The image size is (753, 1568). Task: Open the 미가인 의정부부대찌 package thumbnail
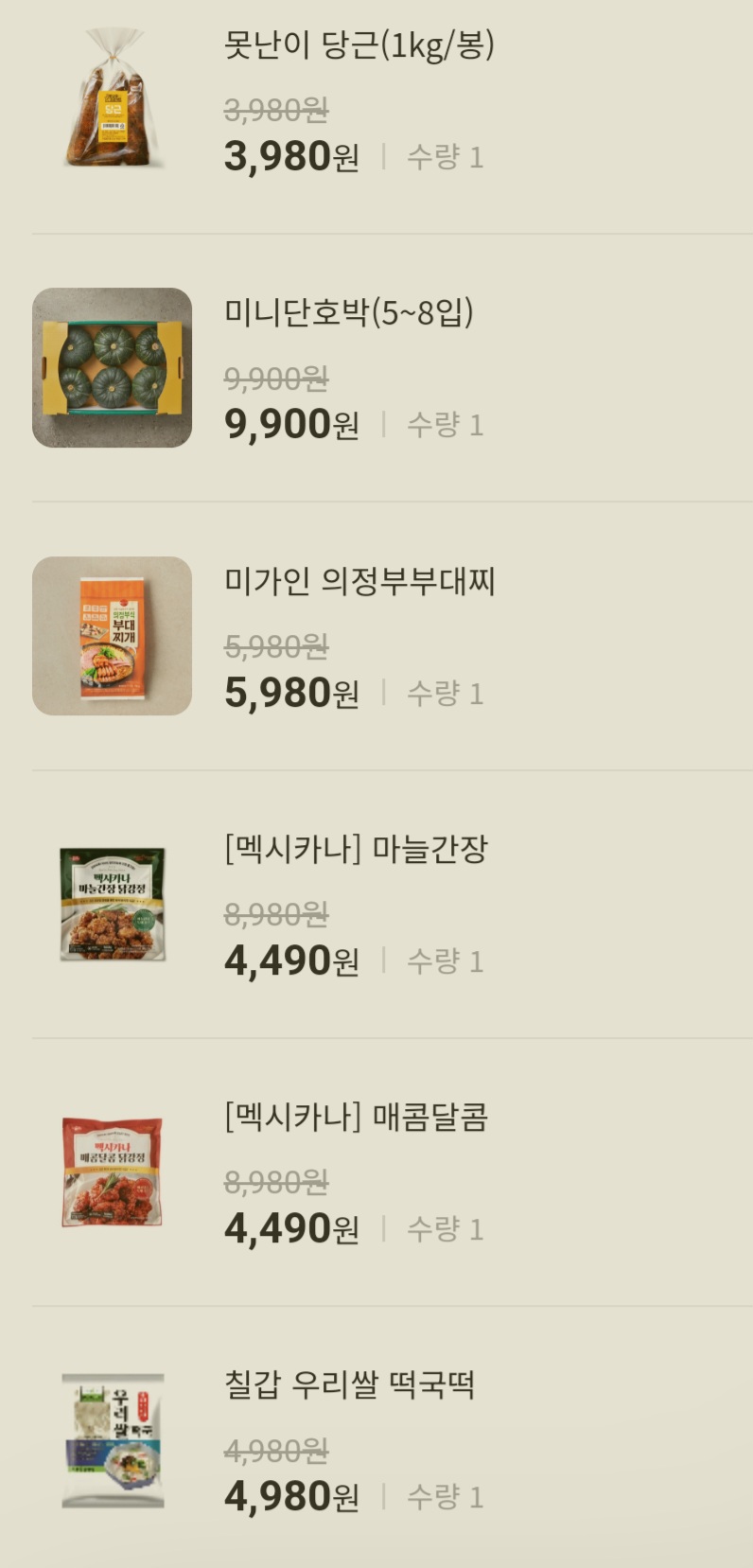coord(112,634)
